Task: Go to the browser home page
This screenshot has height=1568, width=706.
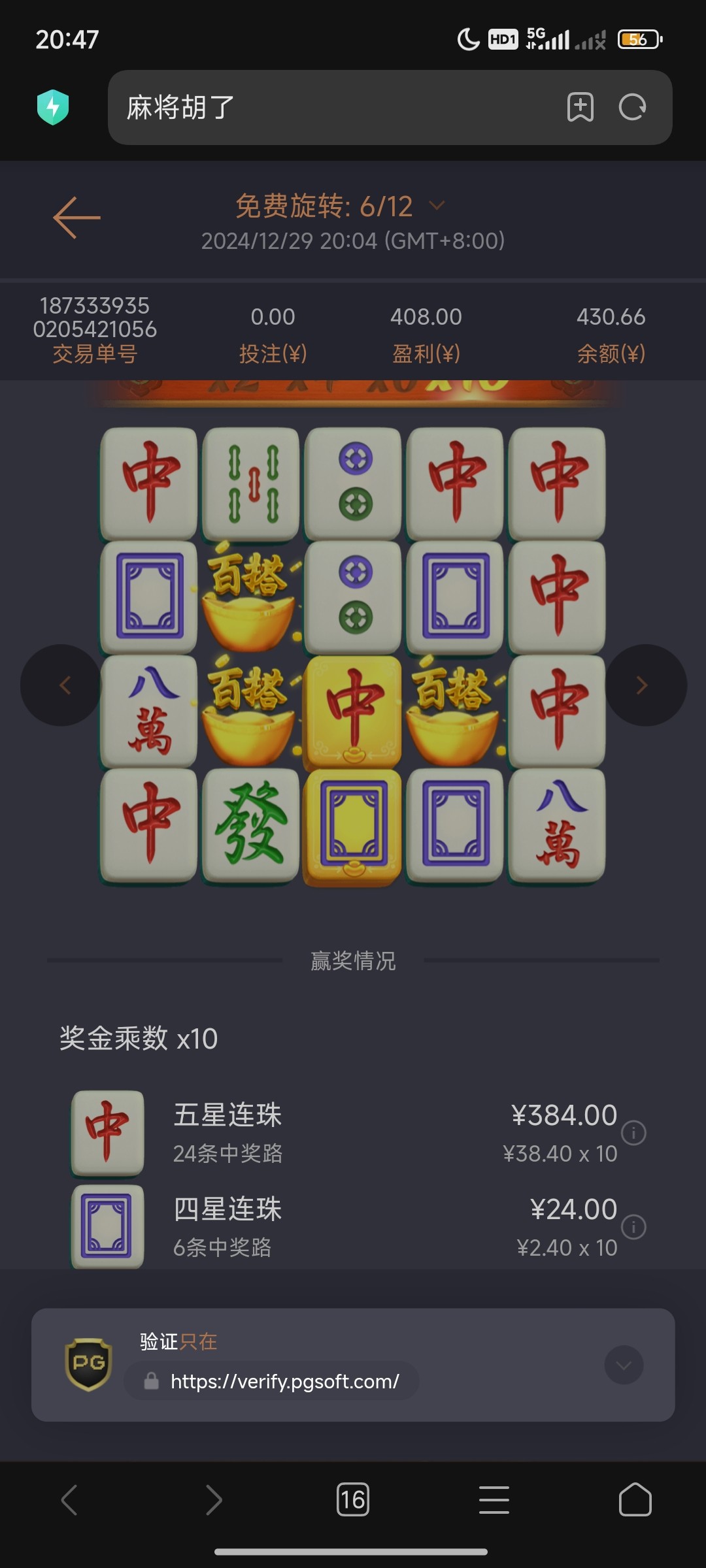Action: pyautogui.click(x=635, y=1499)
